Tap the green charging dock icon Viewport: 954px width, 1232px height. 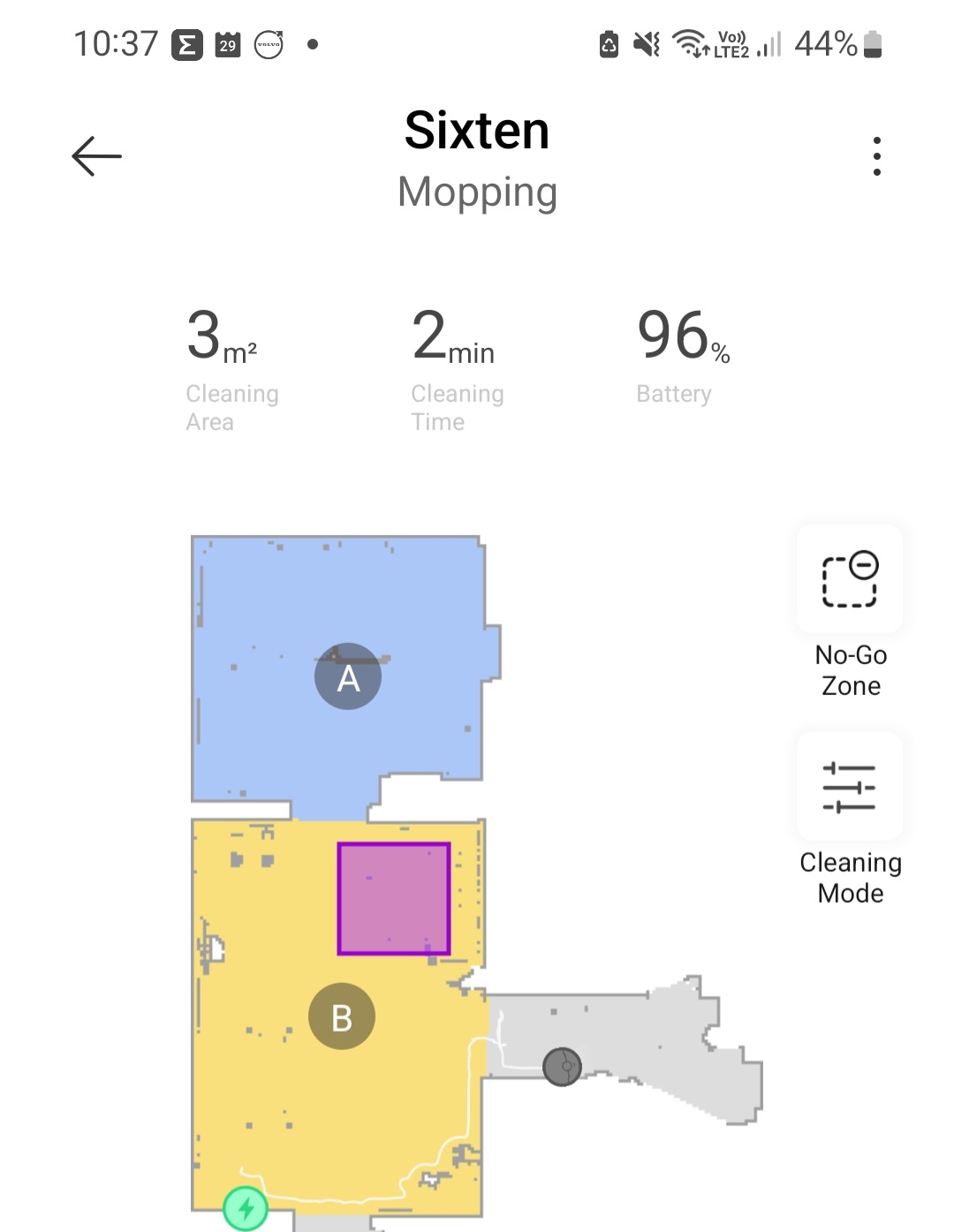point(246,1208)
